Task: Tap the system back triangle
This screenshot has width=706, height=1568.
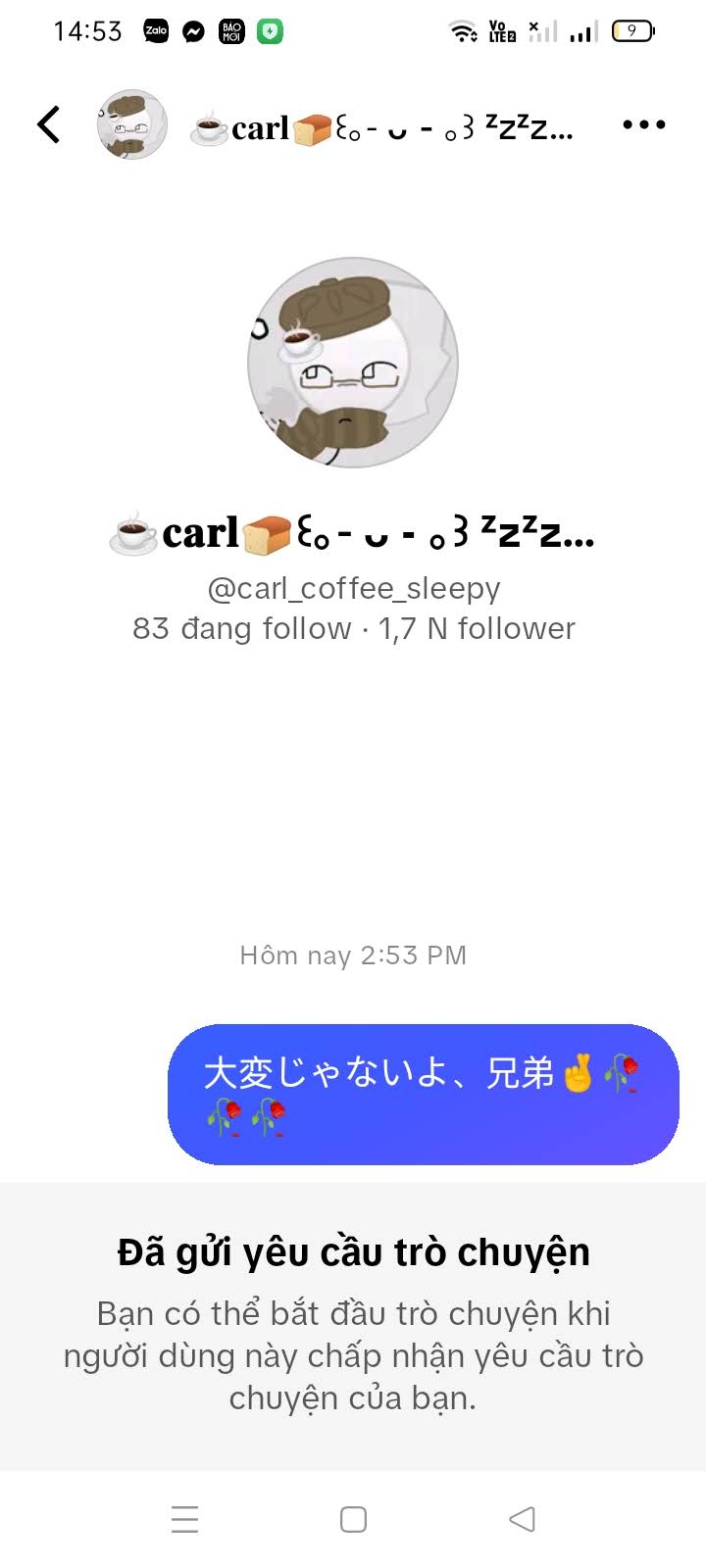Action: tap(522, 1519)
